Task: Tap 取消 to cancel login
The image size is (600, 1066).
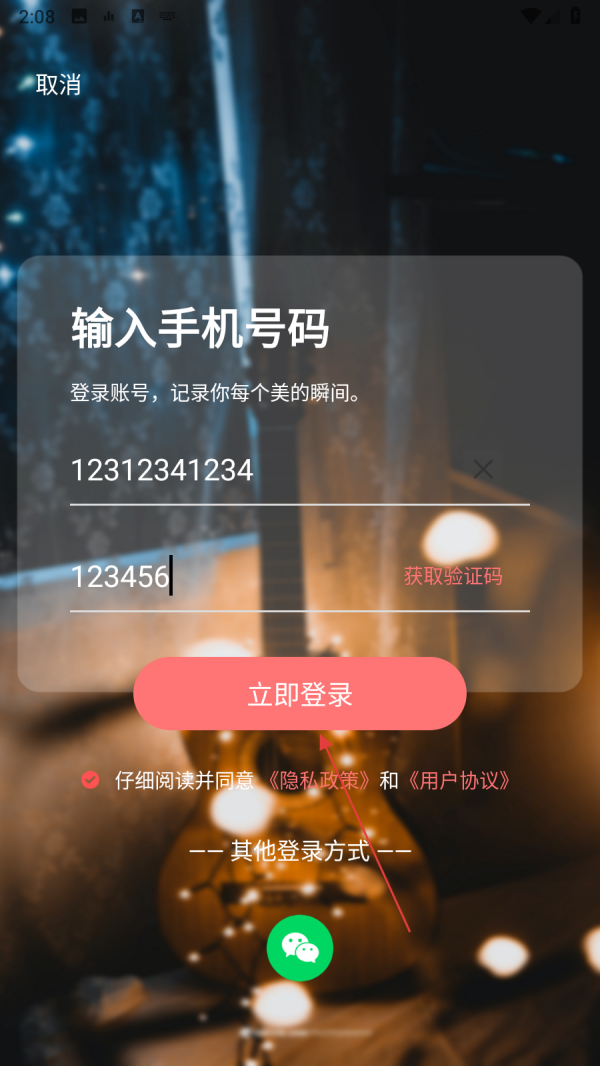Action: [x=58, y=85]
